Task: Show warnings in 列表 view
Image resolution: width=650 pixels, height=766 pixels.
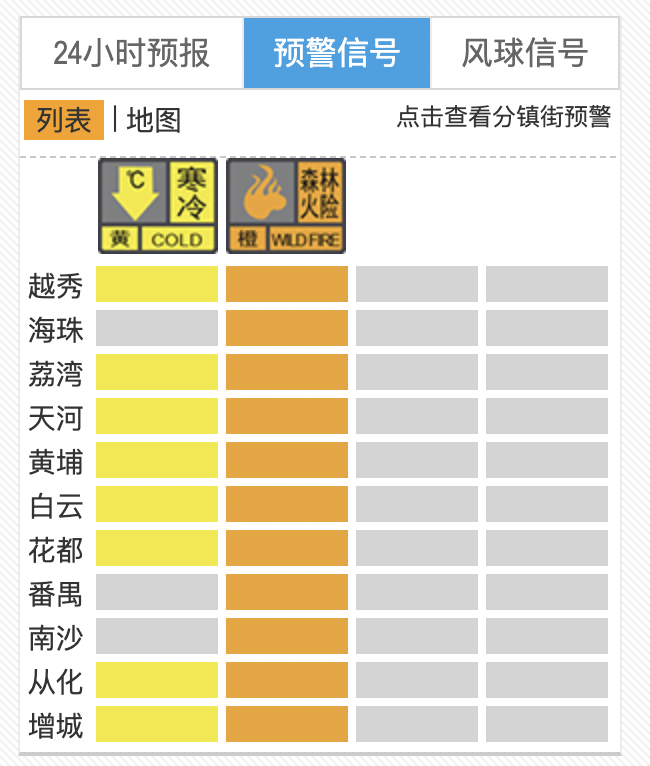Action: point(64,120)
